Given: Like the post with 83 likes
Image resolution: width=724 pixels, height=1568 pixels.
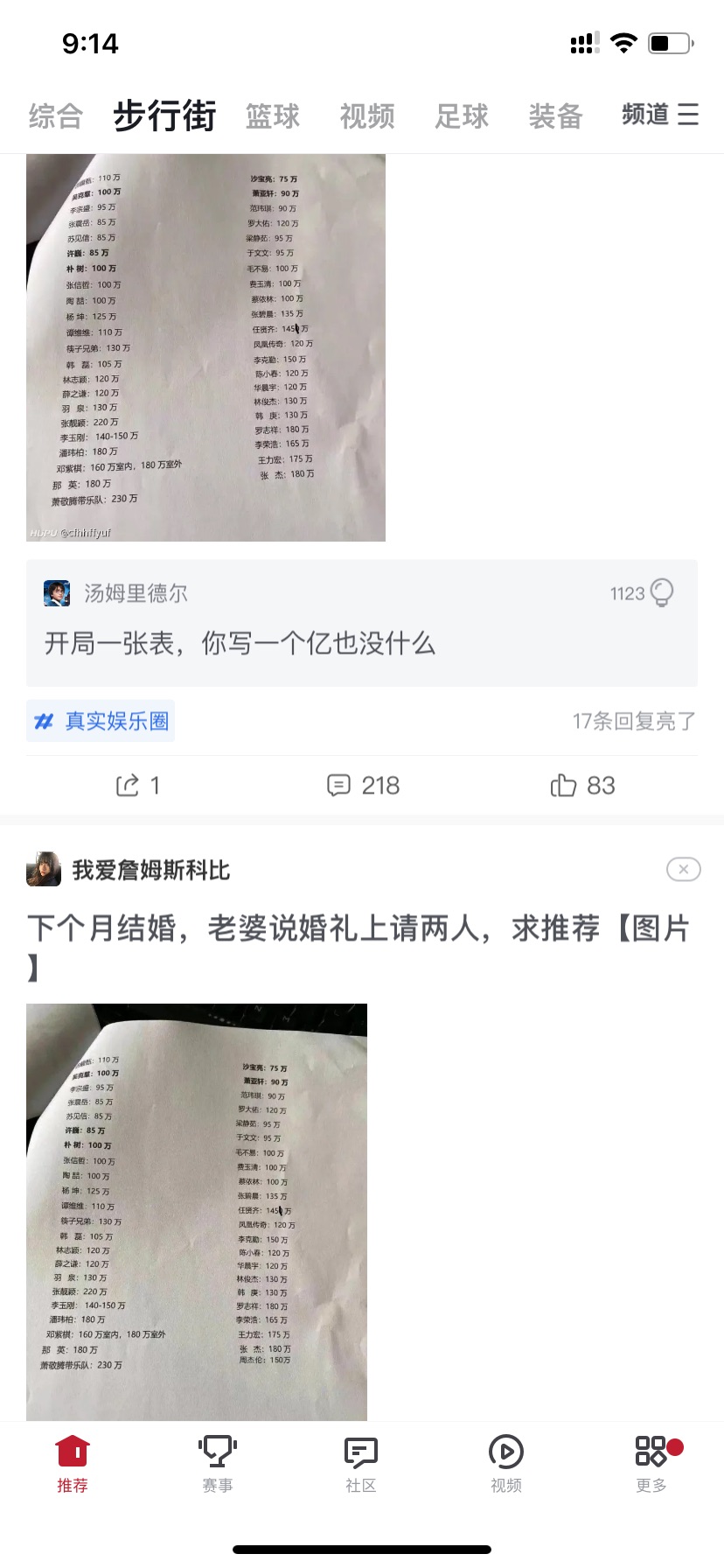Looking at the screenshot, I should (583, 786).
